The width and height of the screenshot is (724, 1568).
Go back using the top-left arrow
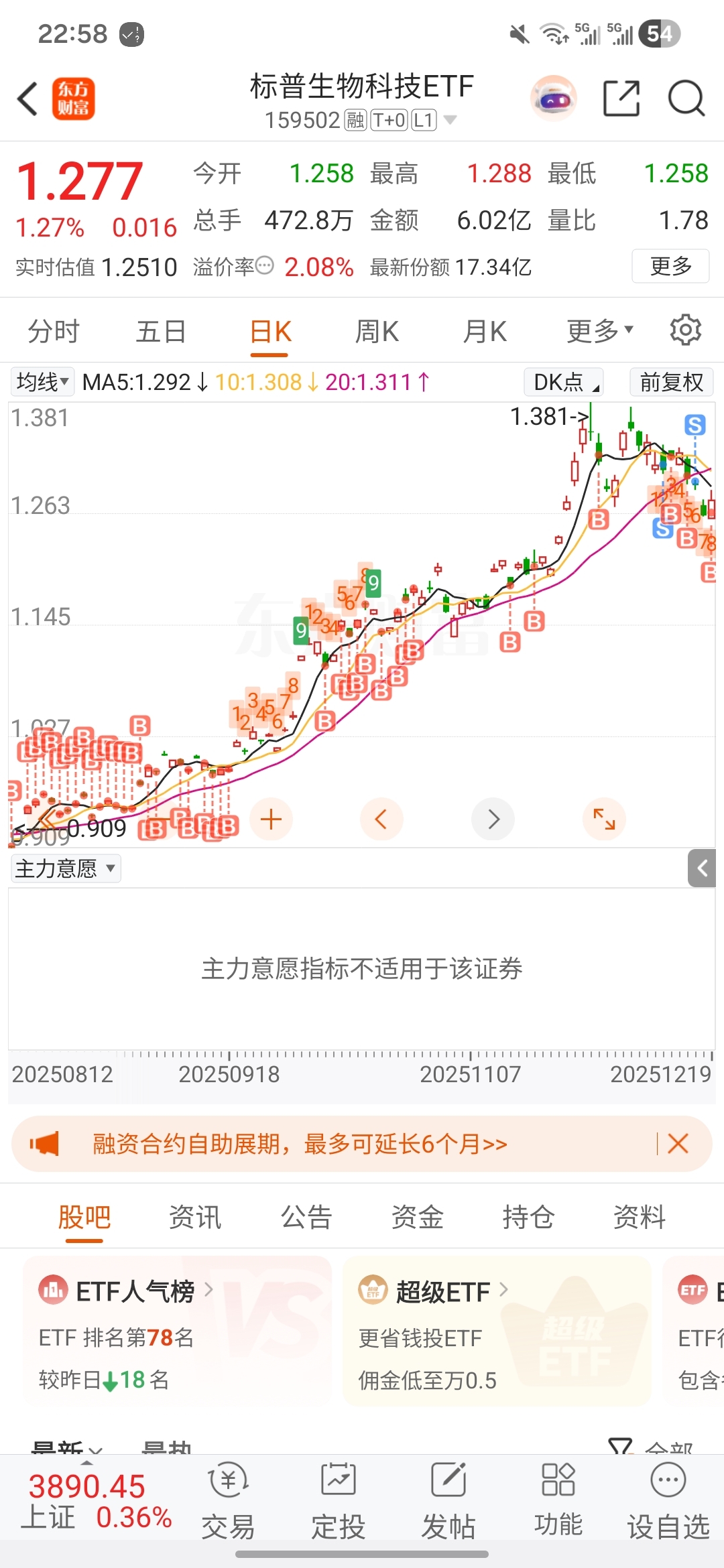pos(28,99)
